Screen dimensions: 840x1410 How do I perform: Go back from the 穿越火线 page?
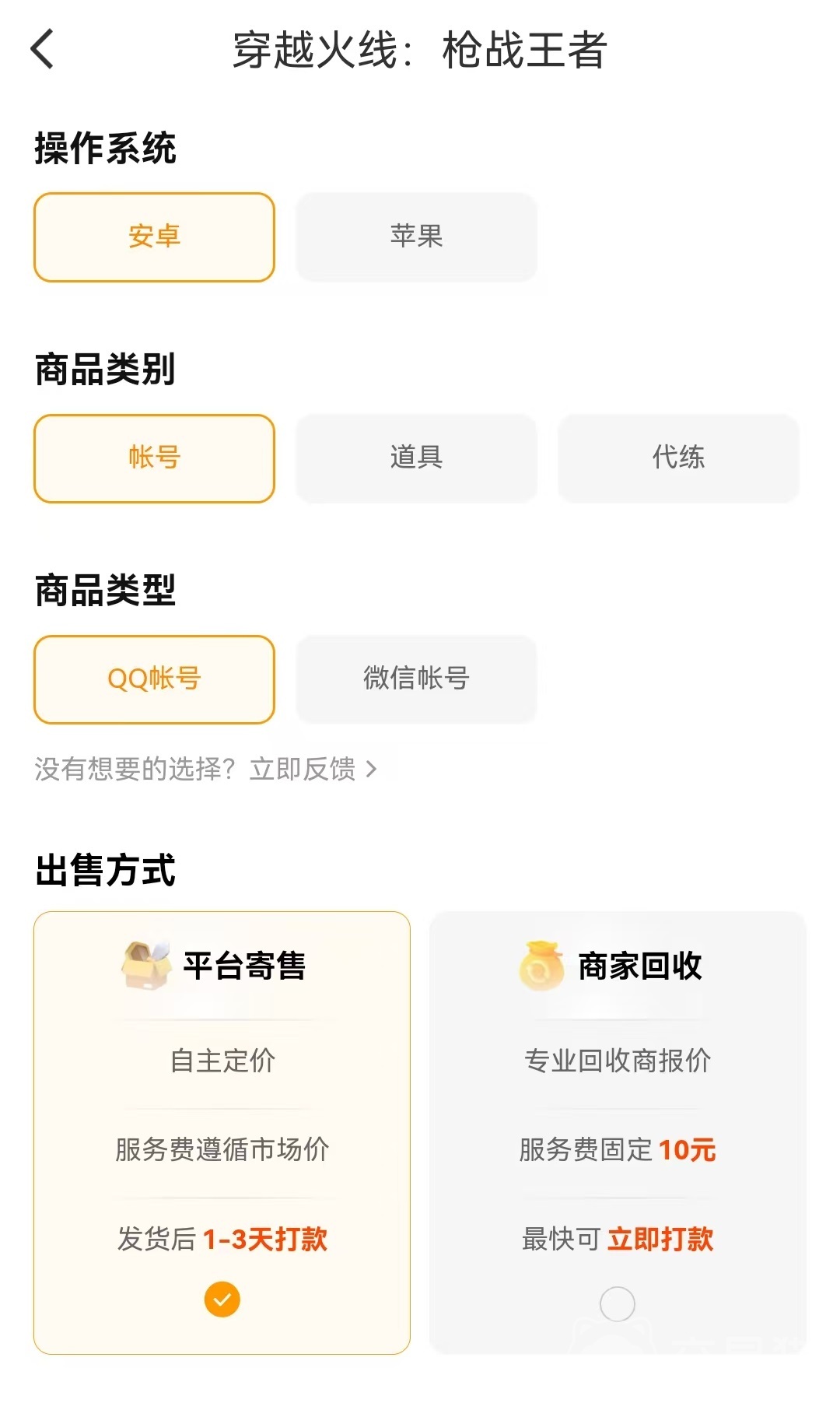43,49
